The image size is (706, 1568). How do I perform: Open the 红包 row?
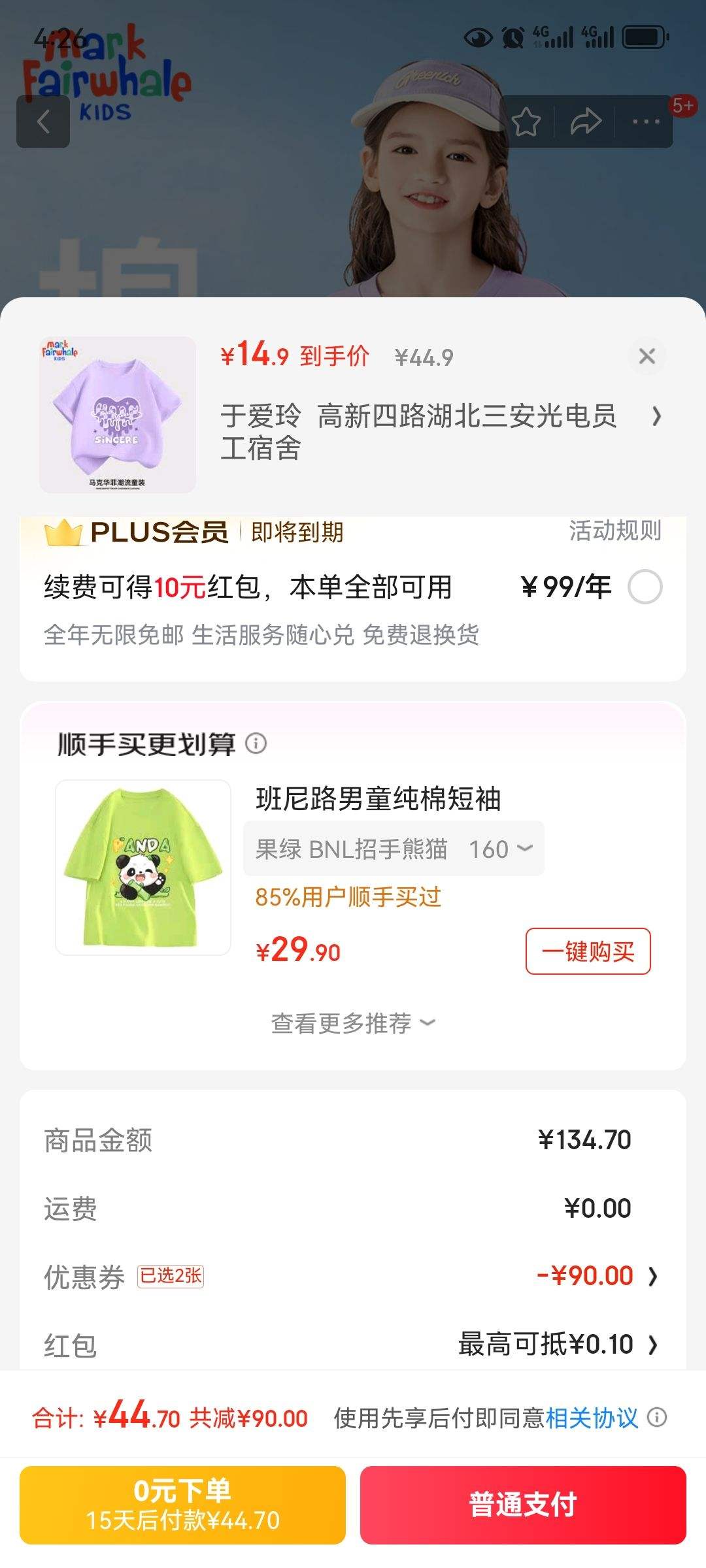click(x=353, y=1345)
